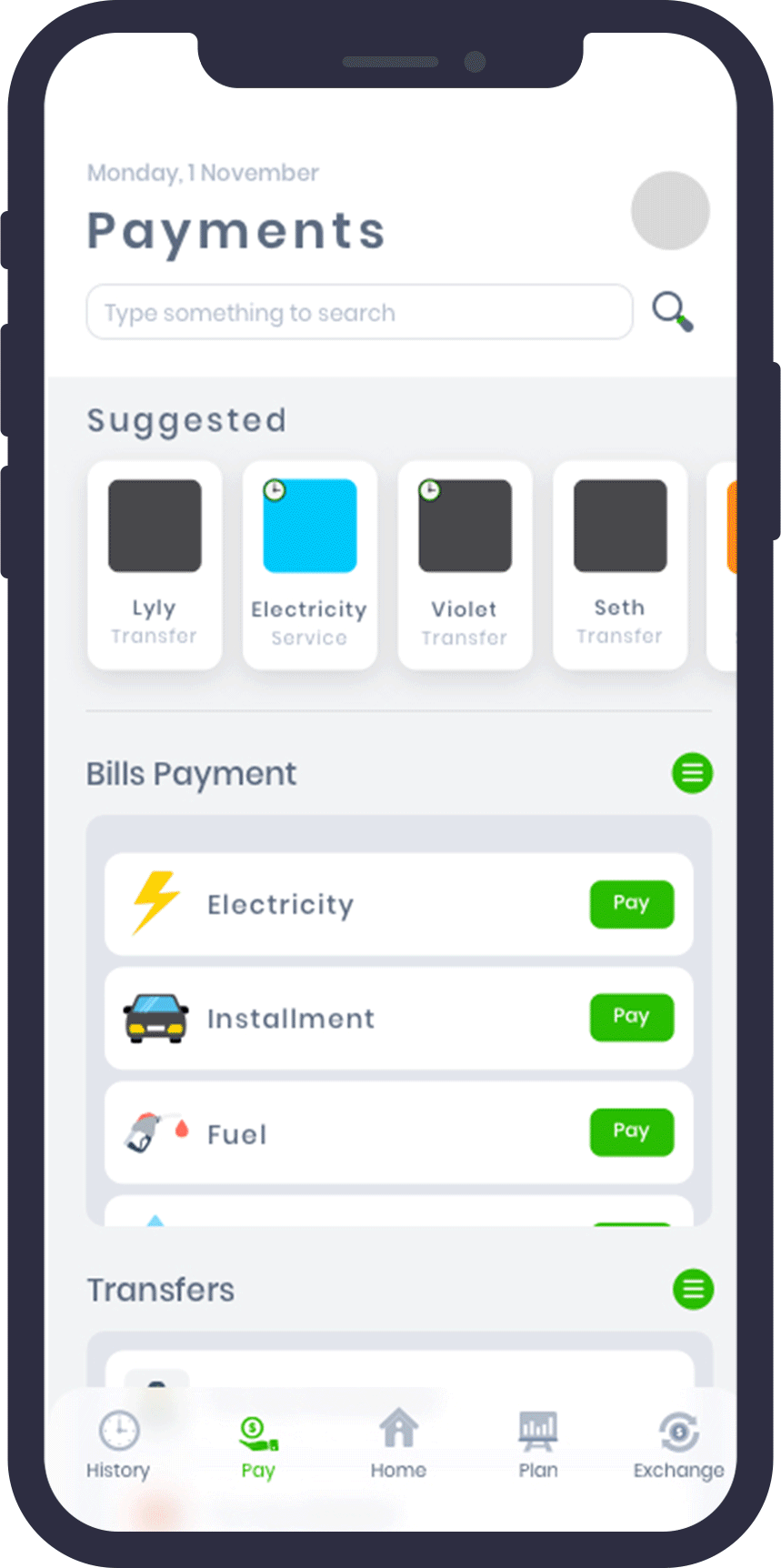This screenshot has height=1568, width=781.
Task: Pay the Electricity bill
Action: [631, 904]
